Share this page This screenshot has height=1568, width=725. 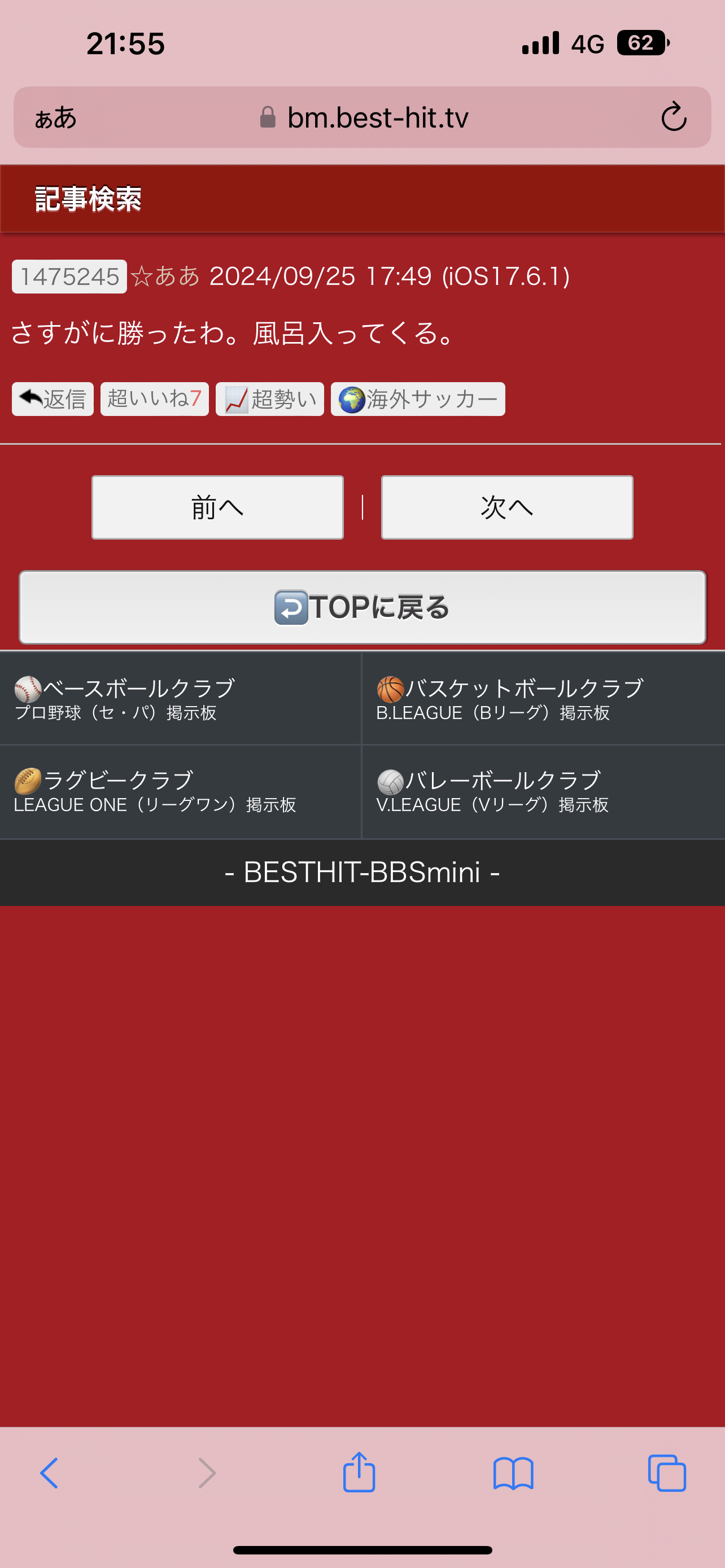pyautogui.click(x=359, y=1472)
